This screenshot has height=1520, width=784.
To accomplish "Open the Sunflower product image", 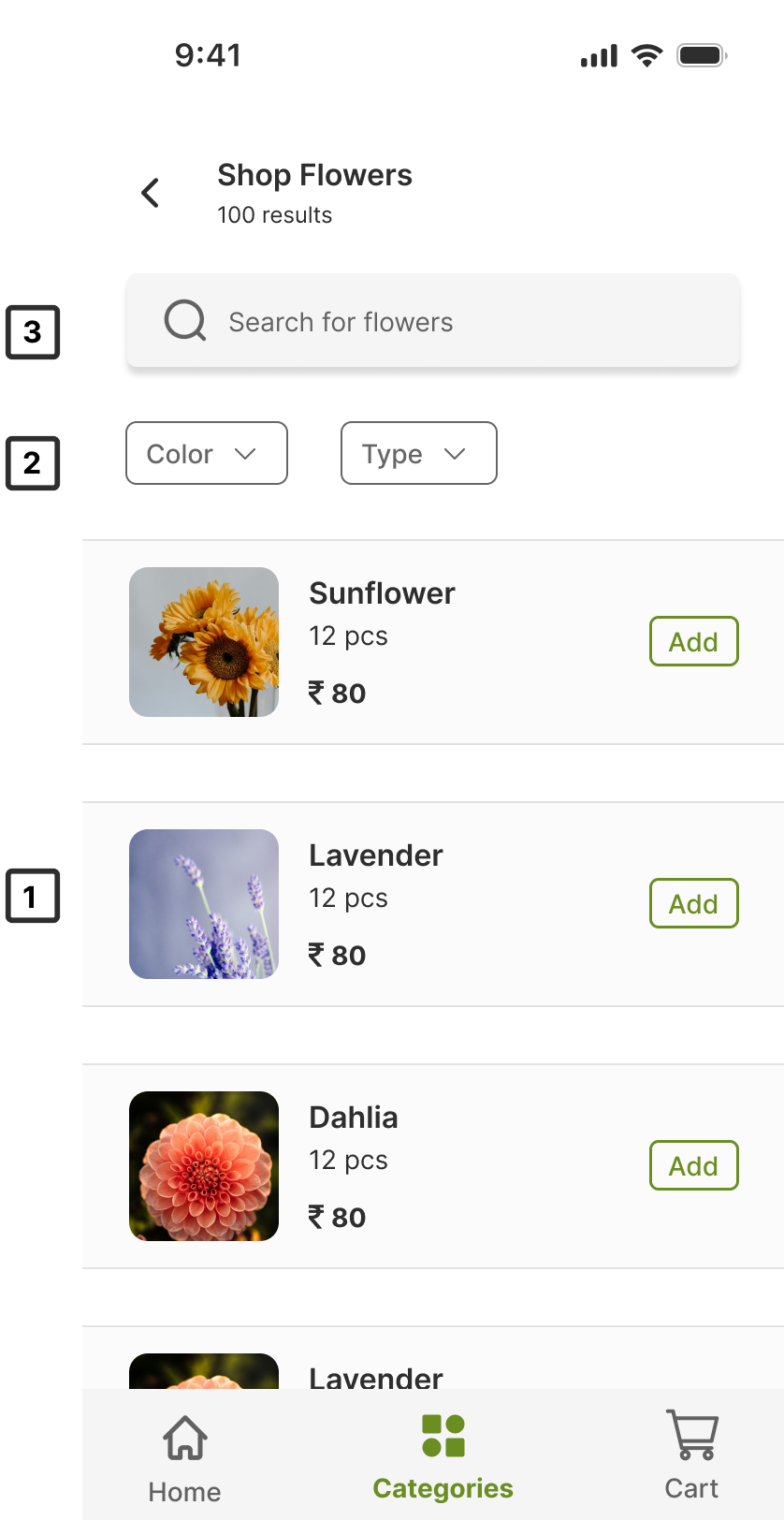I will pos(204,642).
